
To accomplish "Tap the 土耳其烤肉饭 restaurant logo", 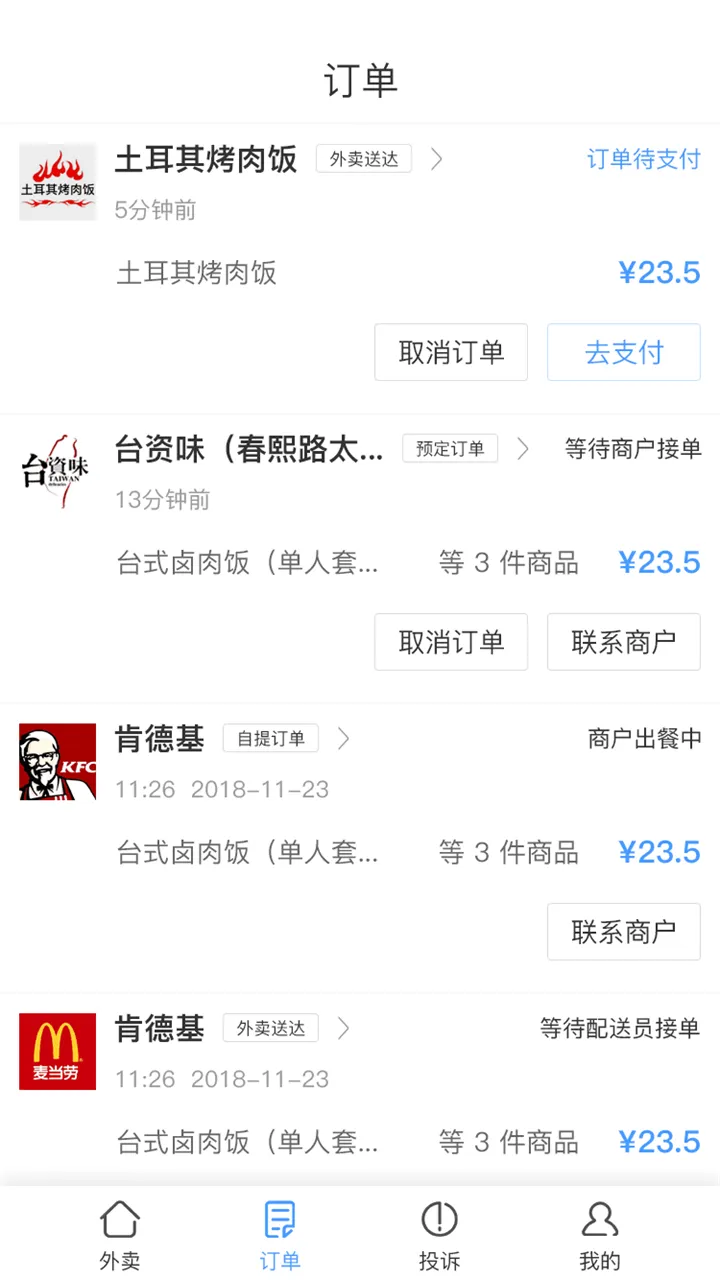I will [57, 182].
